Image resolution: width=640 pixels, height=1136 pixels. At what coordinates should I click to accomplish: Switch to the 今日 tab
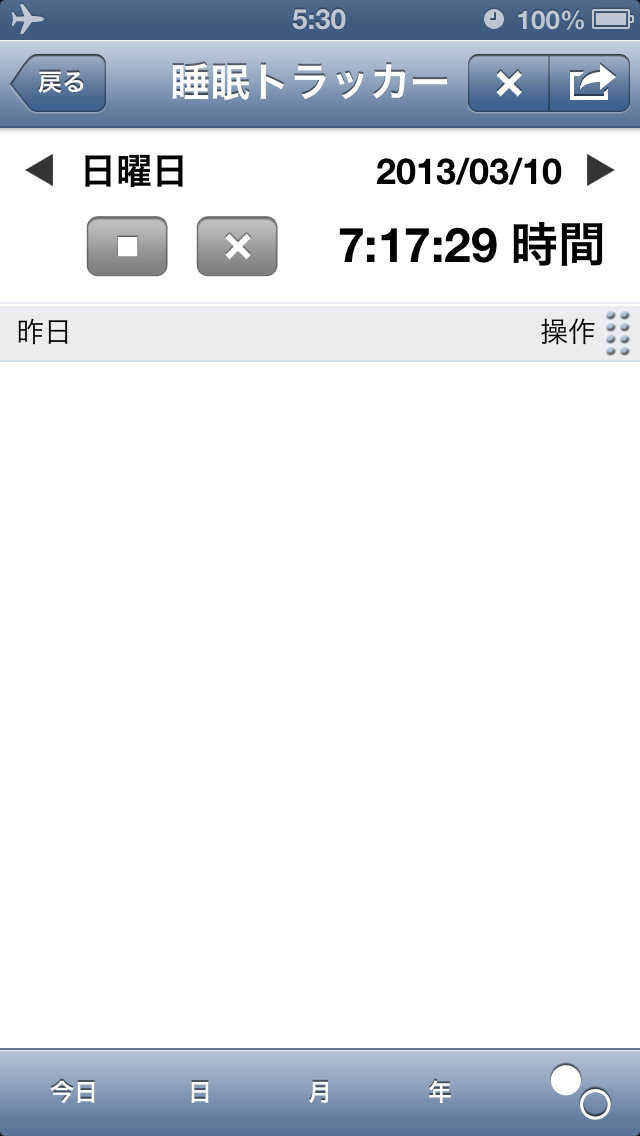tap(73, 1092)
